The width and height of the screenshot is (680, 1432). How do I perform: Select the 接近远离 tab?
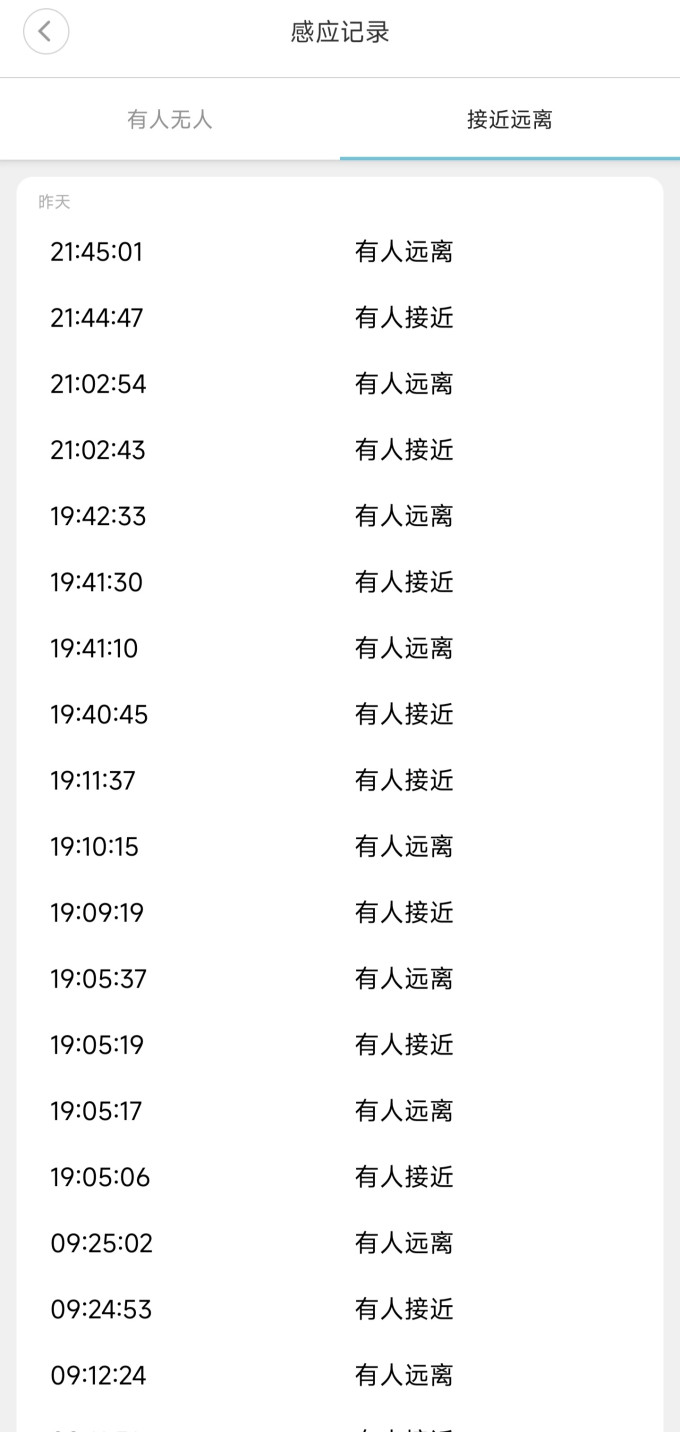510,120
